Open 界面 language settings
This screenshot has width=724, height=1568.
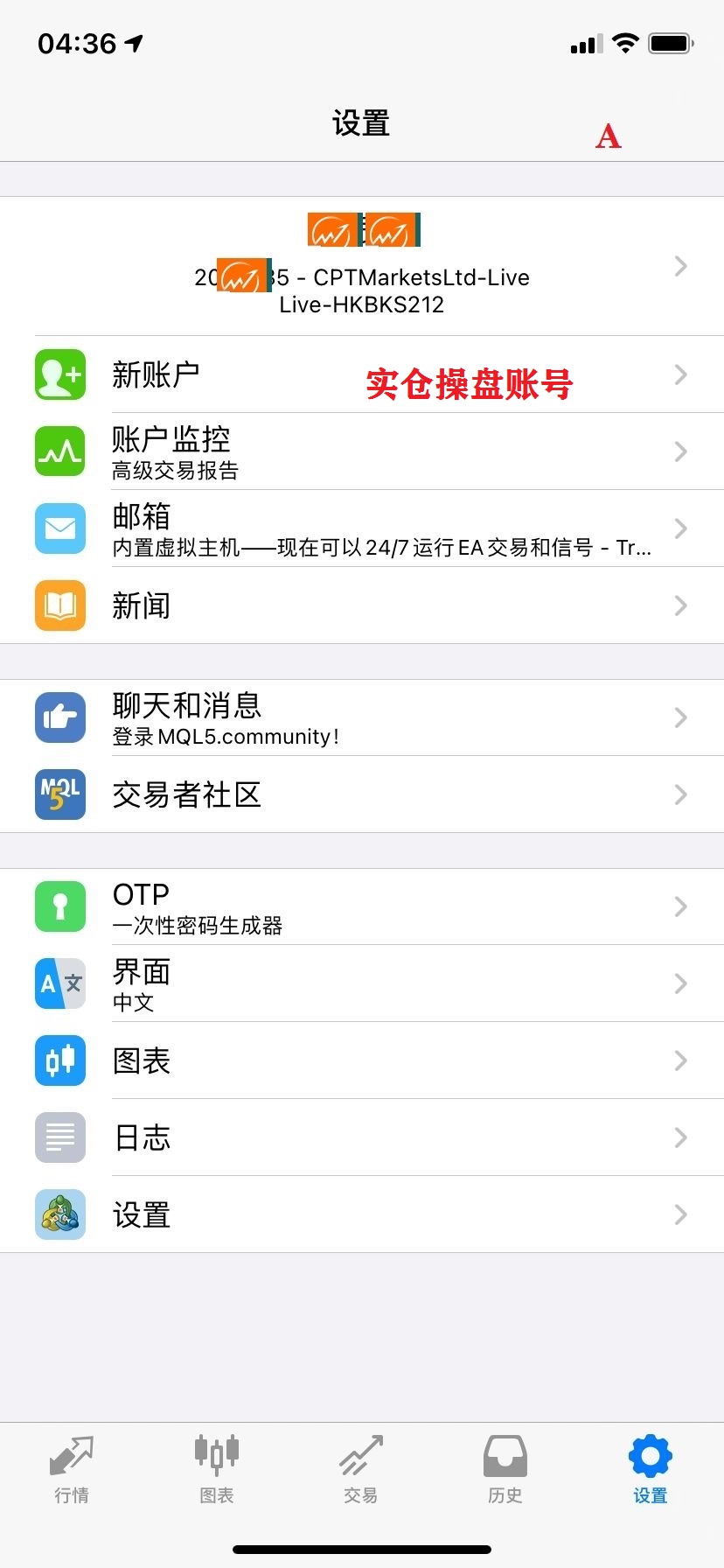[x=362, y=983]
